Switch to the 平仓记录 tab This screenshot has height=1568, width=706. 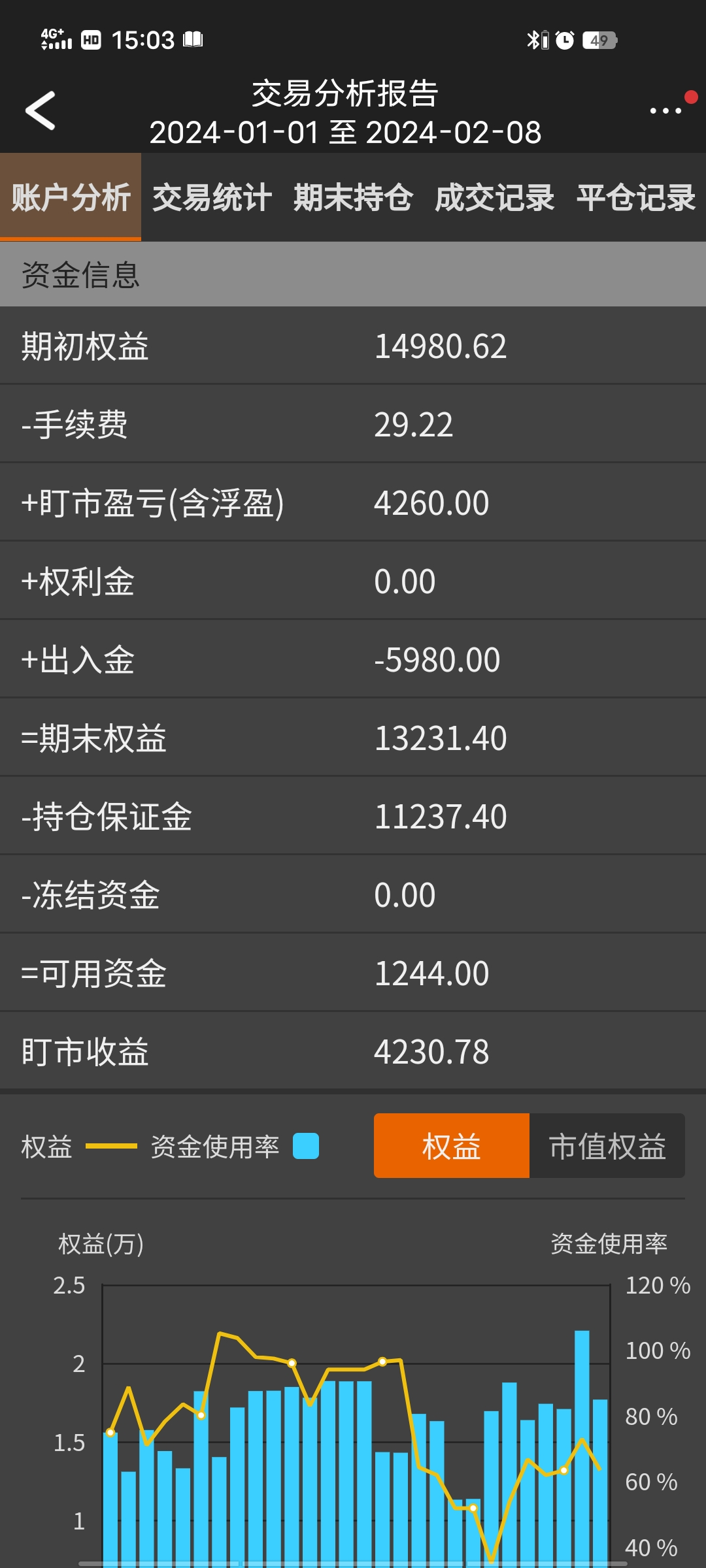635,197
